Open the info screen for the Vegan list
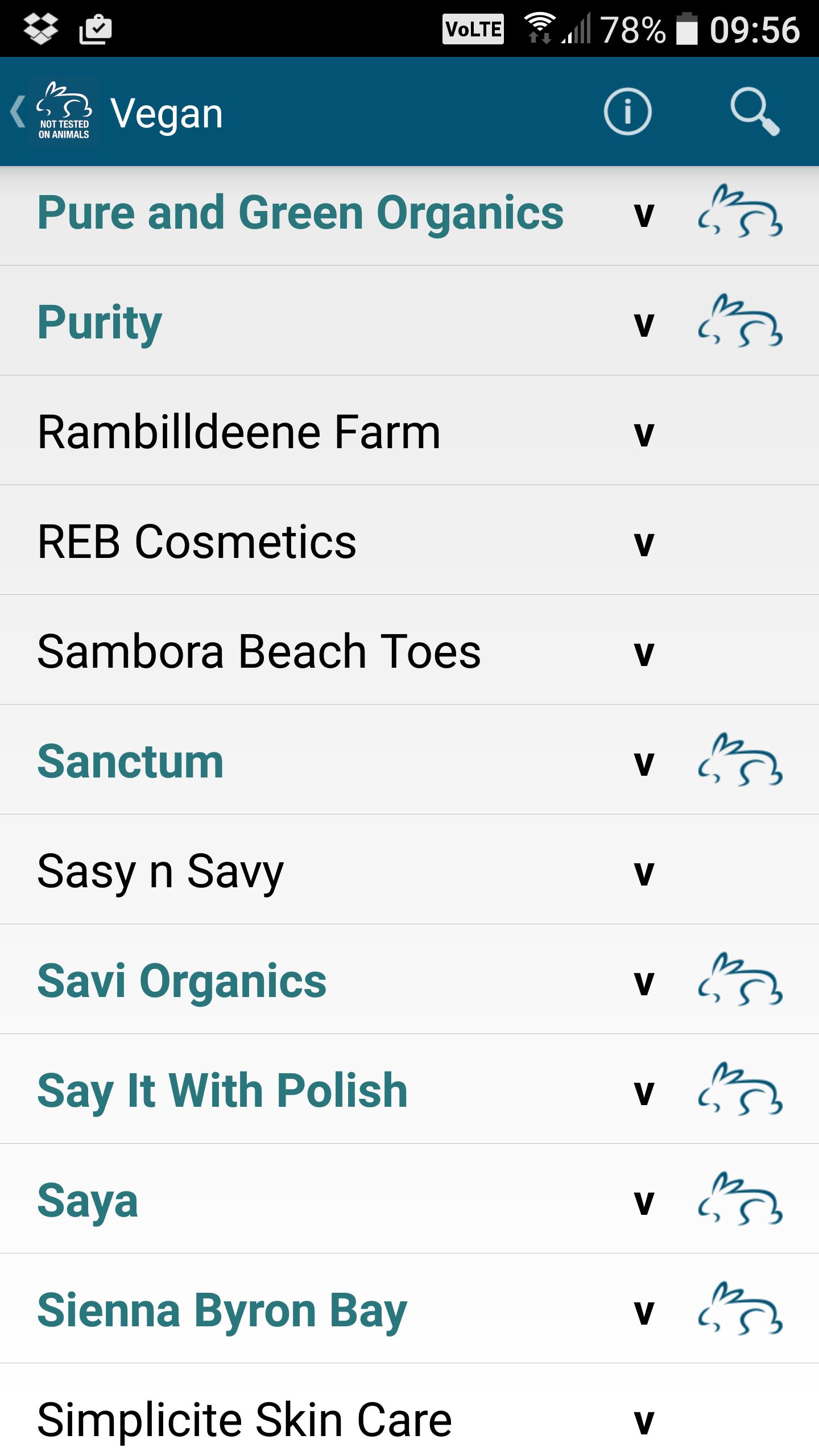819x1456 pixels. click(x=626, y=112)
